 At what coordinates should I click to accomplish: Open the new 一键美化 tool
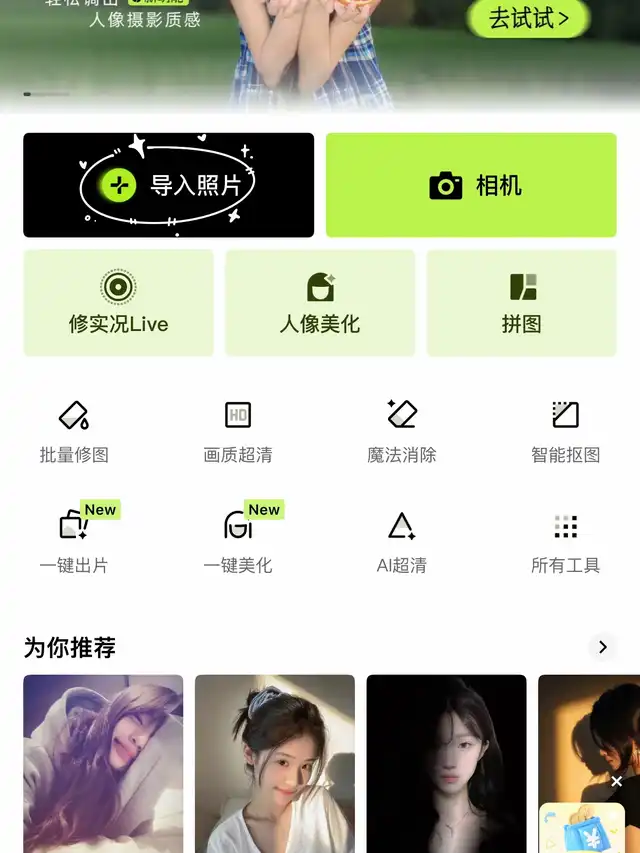click(238, 540)
